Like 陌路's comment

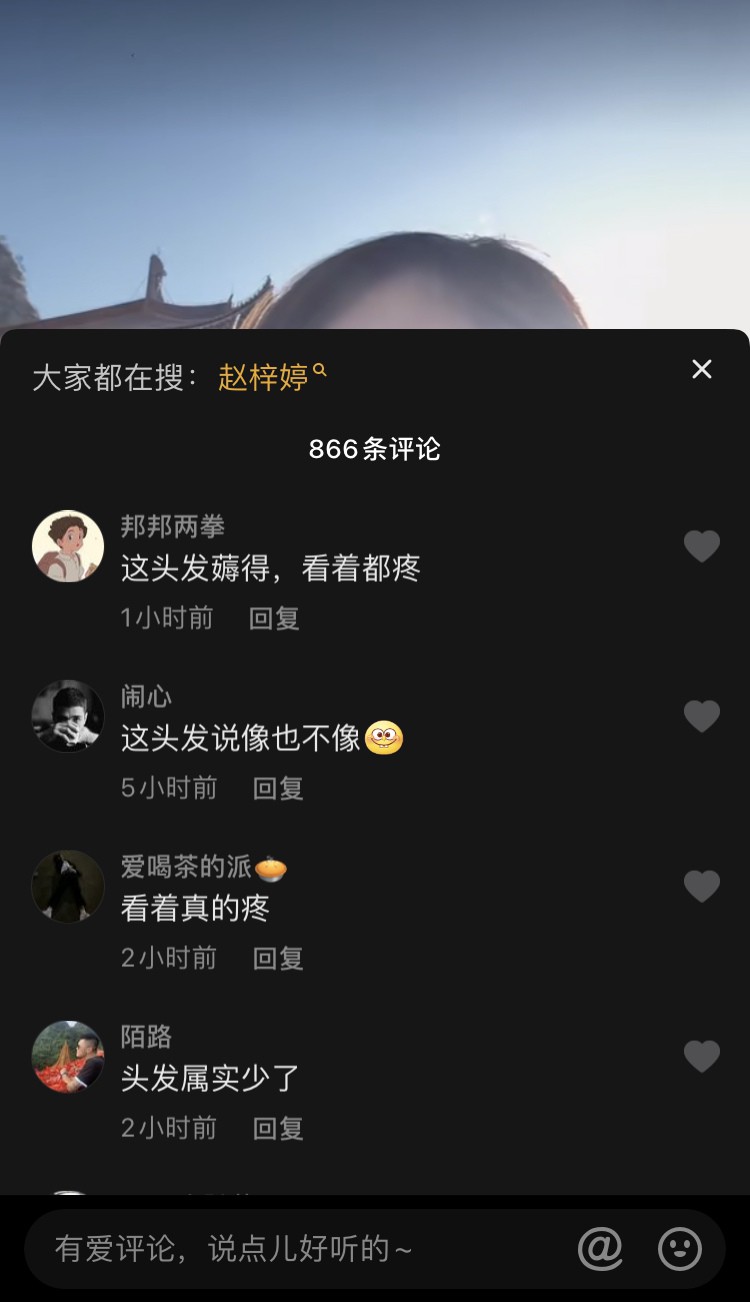pyautogui.click(x=701, y=1056)
